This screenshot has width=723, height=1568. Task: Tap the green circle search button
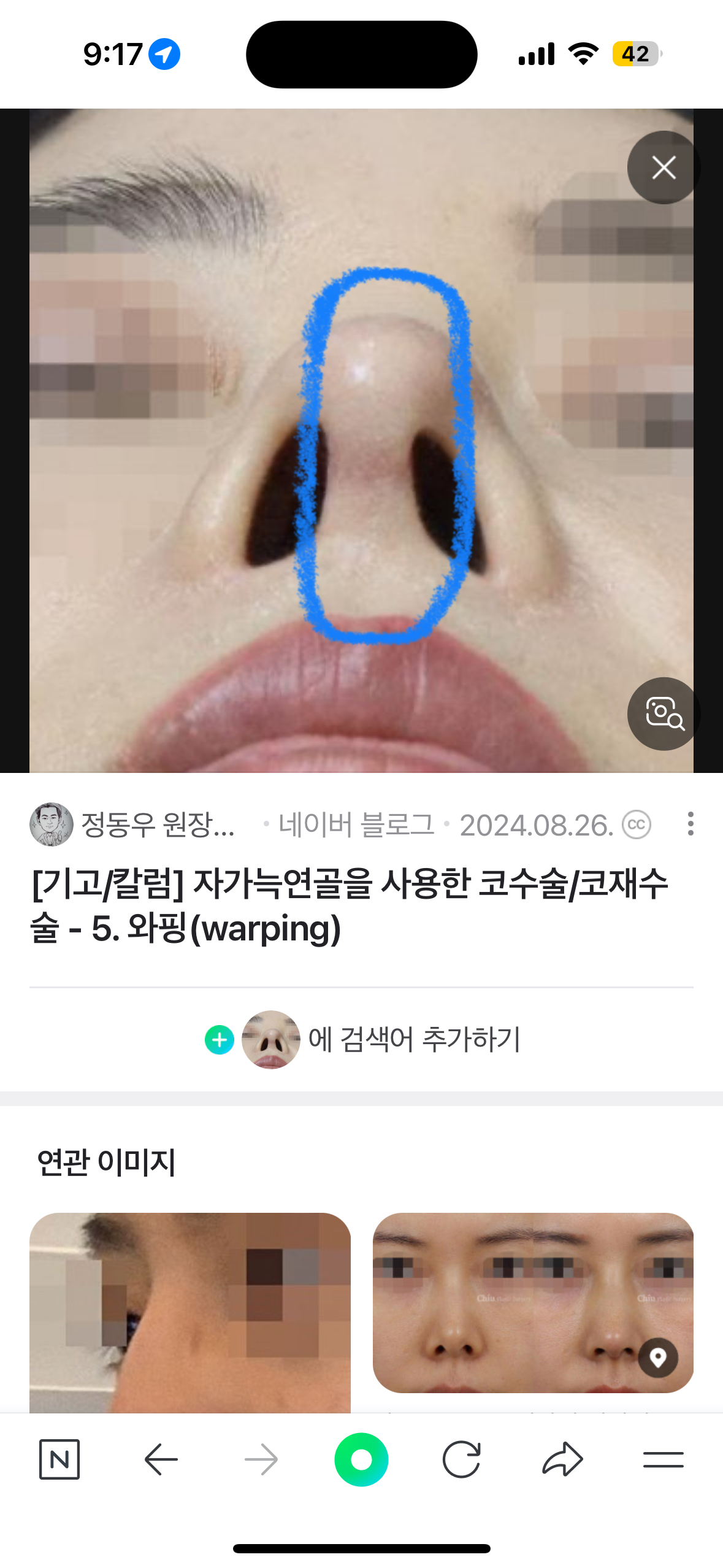(x=361, y=1459)
